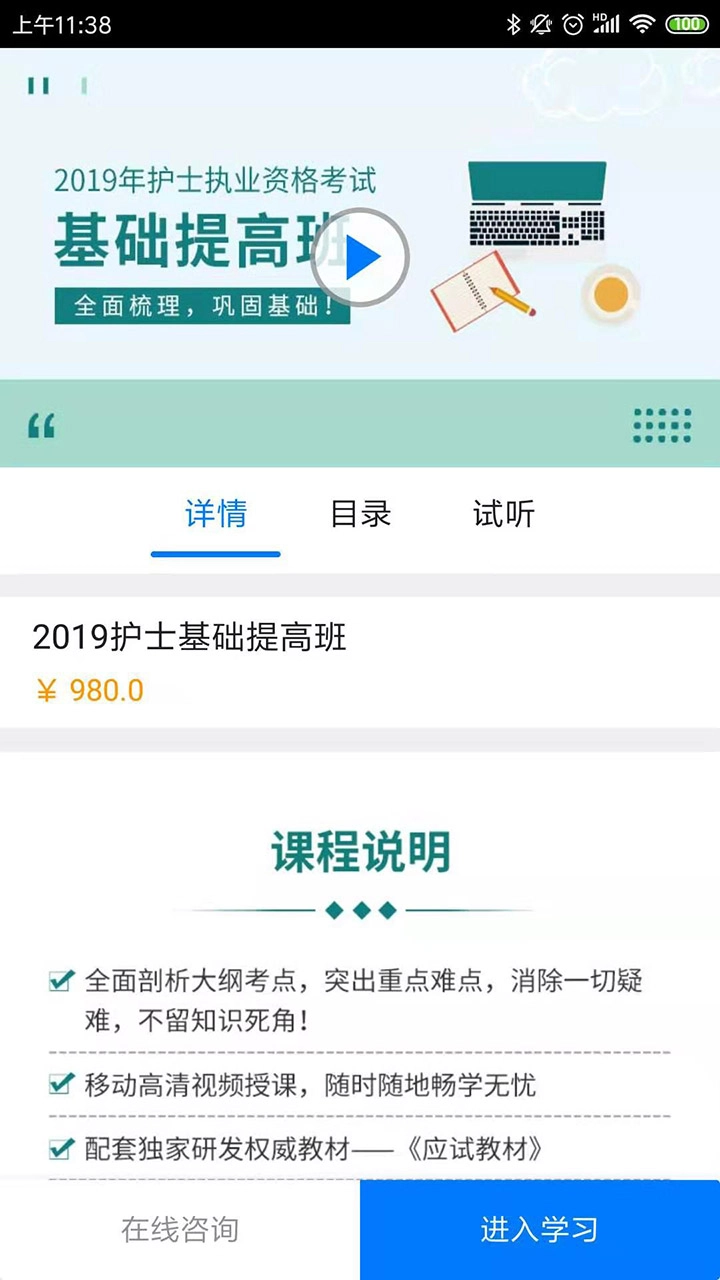Tap the 进入学习 button
The image size is (720, 1280).
pyautogui.click(x=540, y=1230)
